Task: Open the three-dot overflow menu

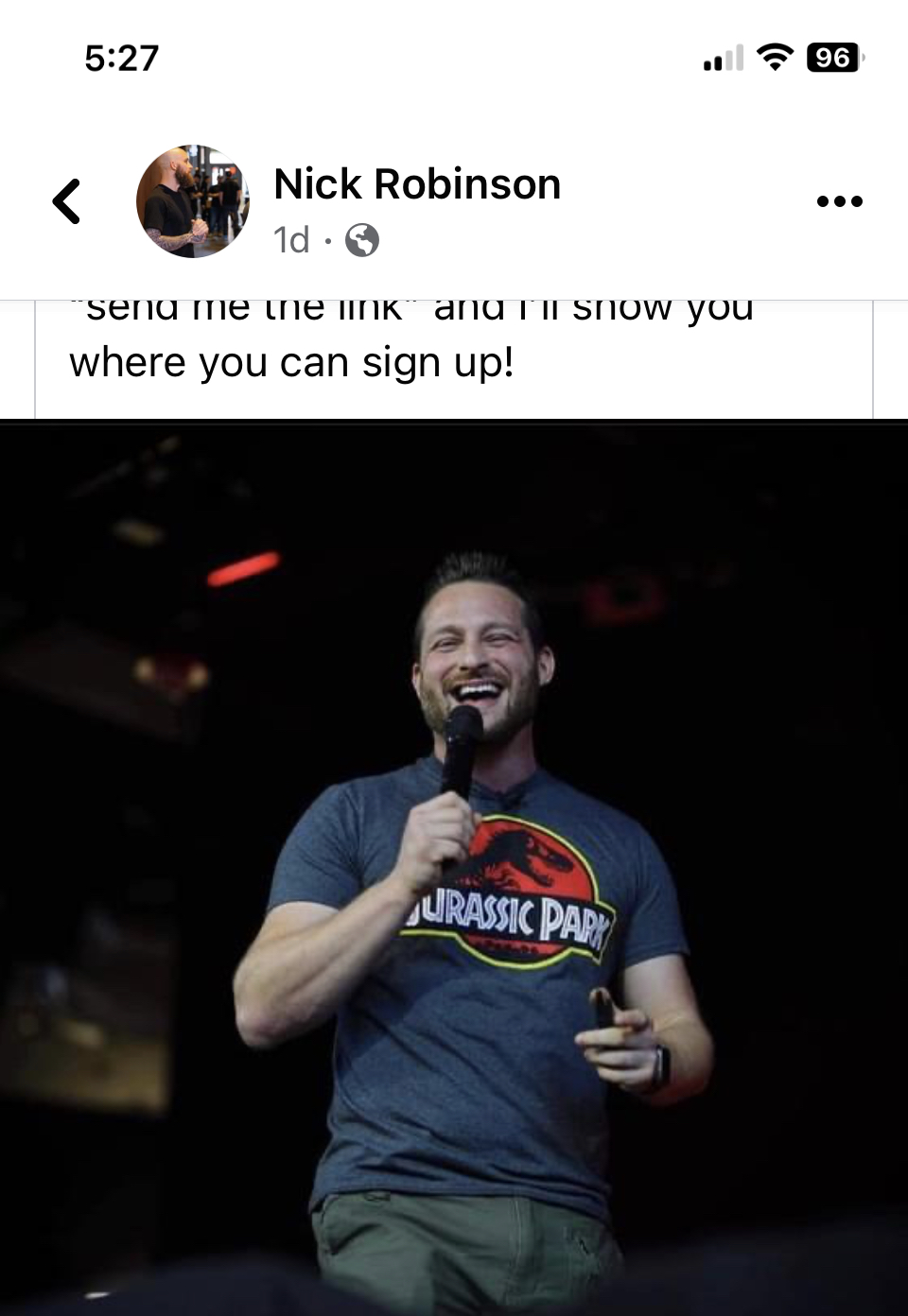Action: 839,201
